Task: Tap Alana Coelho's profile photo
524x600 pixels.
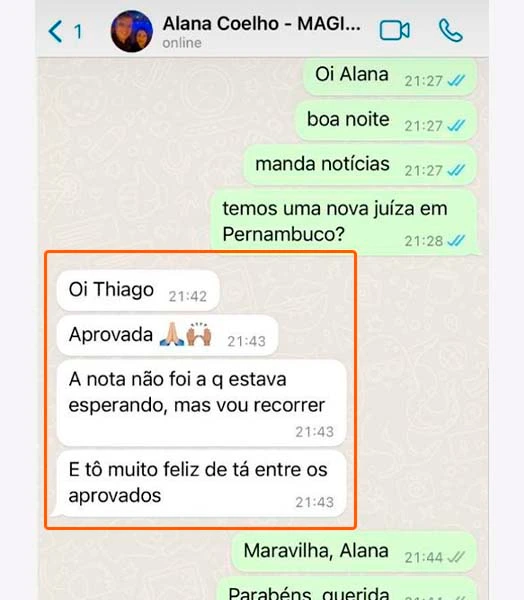Action: [131, 31]
